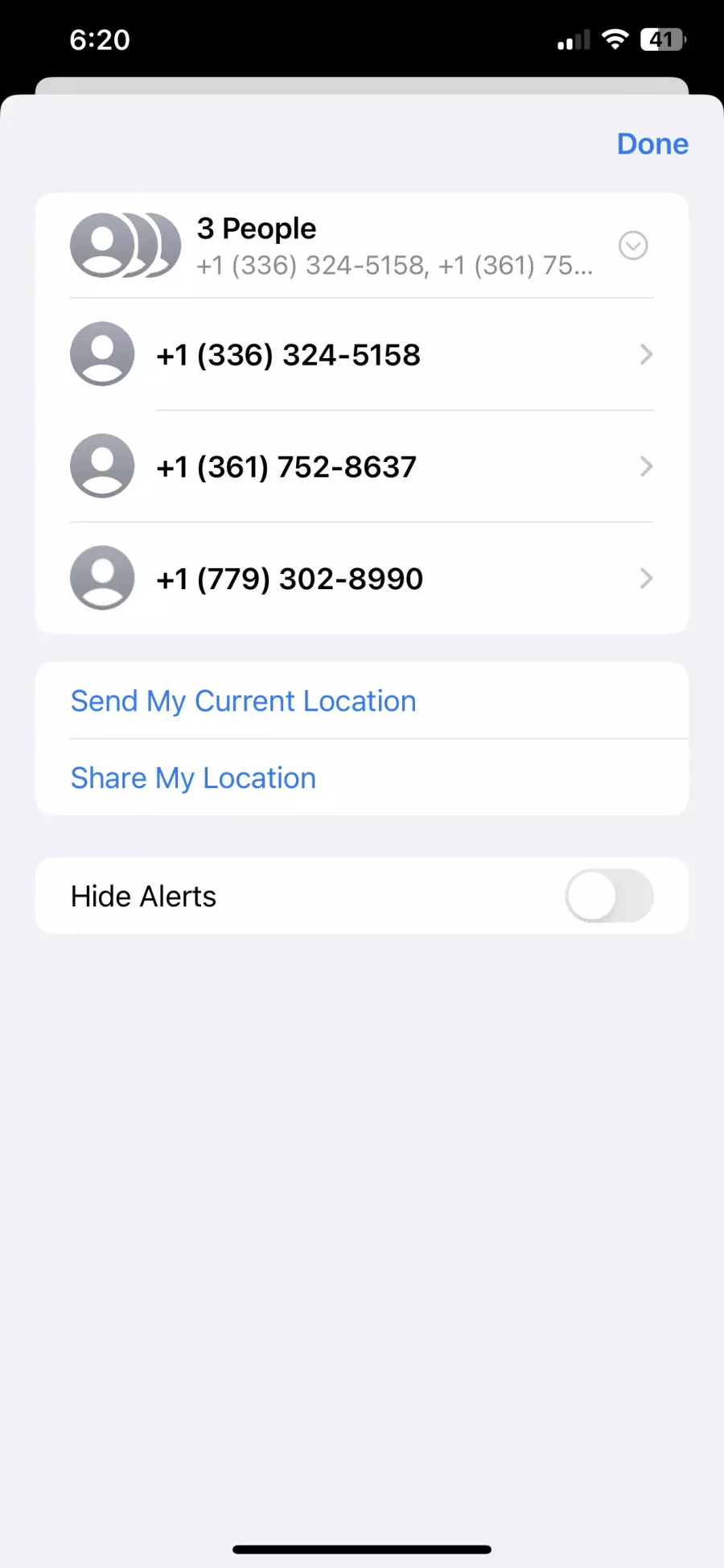Screen dimensions: 724x1568
Task: Open contact +1 (779) 302-8990
Action: (x=362, y=578)
